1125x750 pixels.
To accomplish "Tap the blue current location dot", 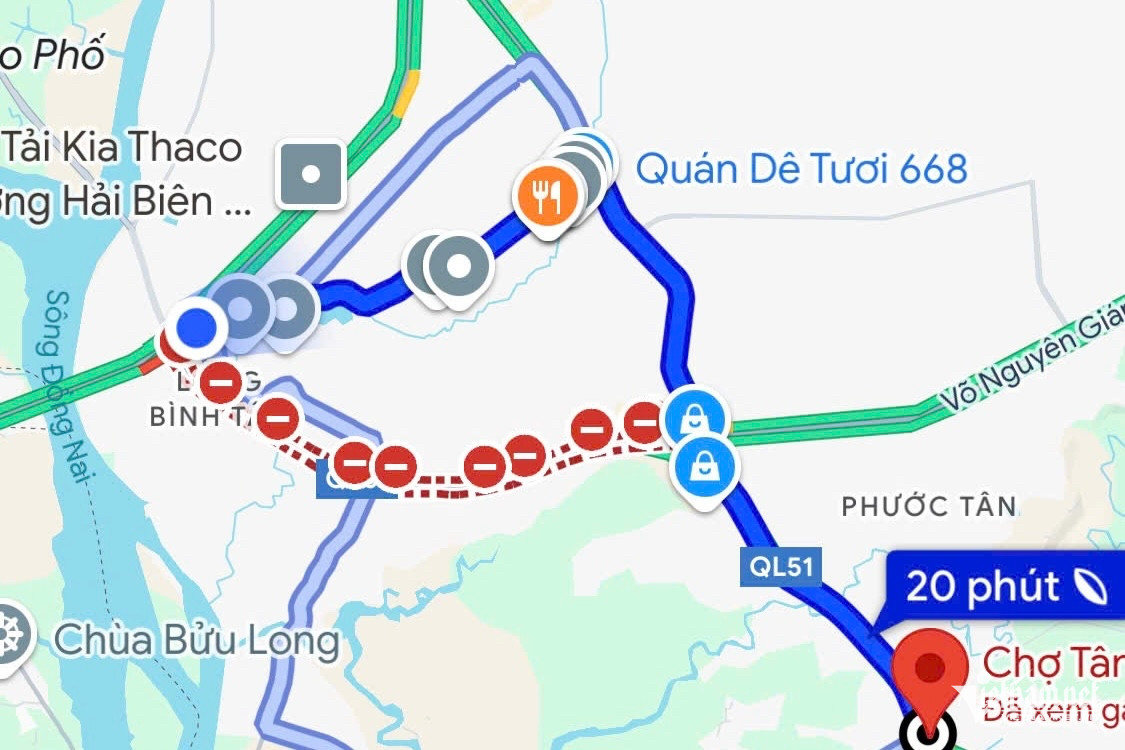I will tap(198, 326).
